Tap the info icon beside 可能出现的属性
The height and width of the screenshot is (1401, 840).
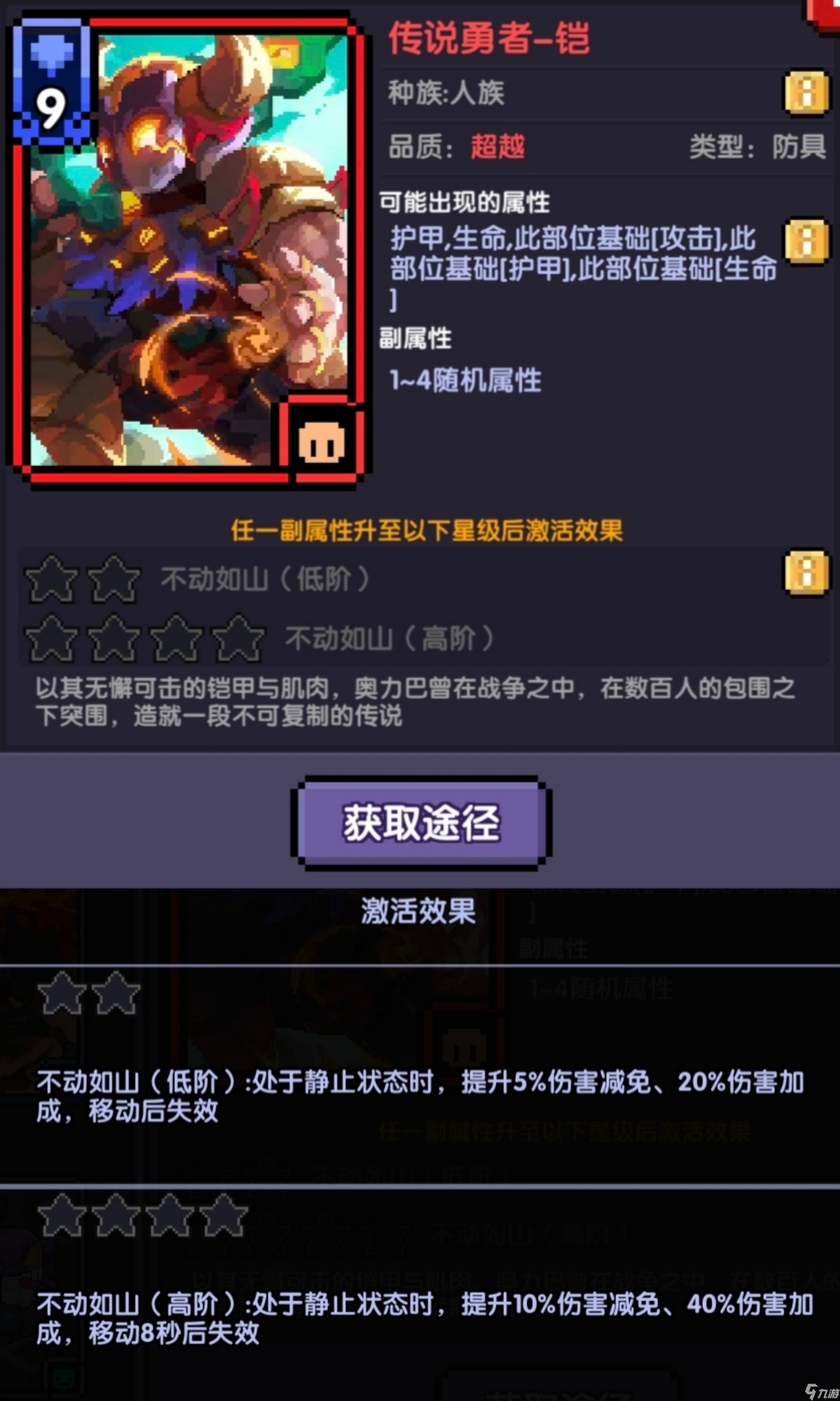coord(806,241)
